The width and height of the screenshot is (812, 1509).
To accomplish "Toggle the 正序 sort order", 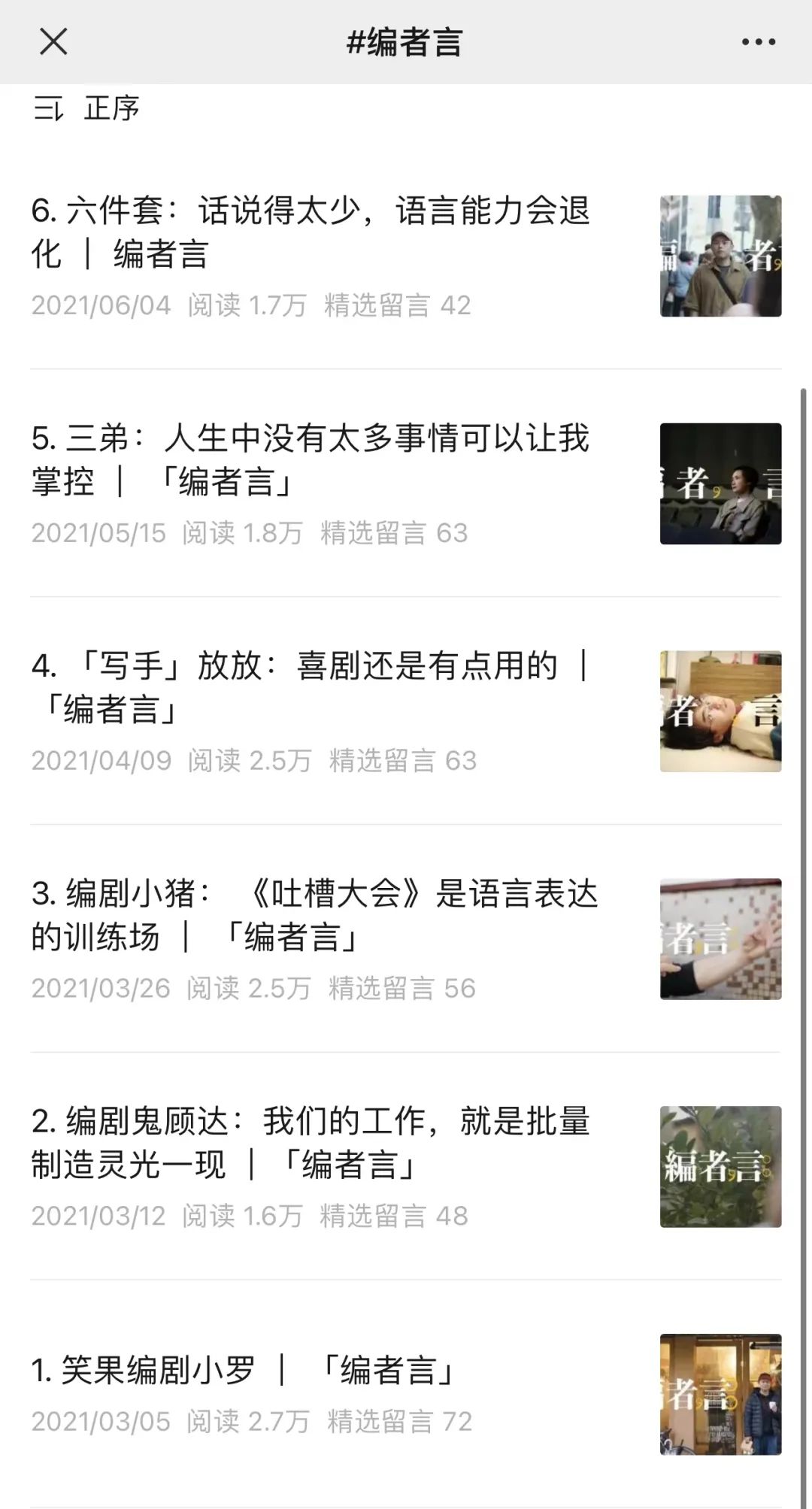I will pyautogui.click(x=87, y=109).
